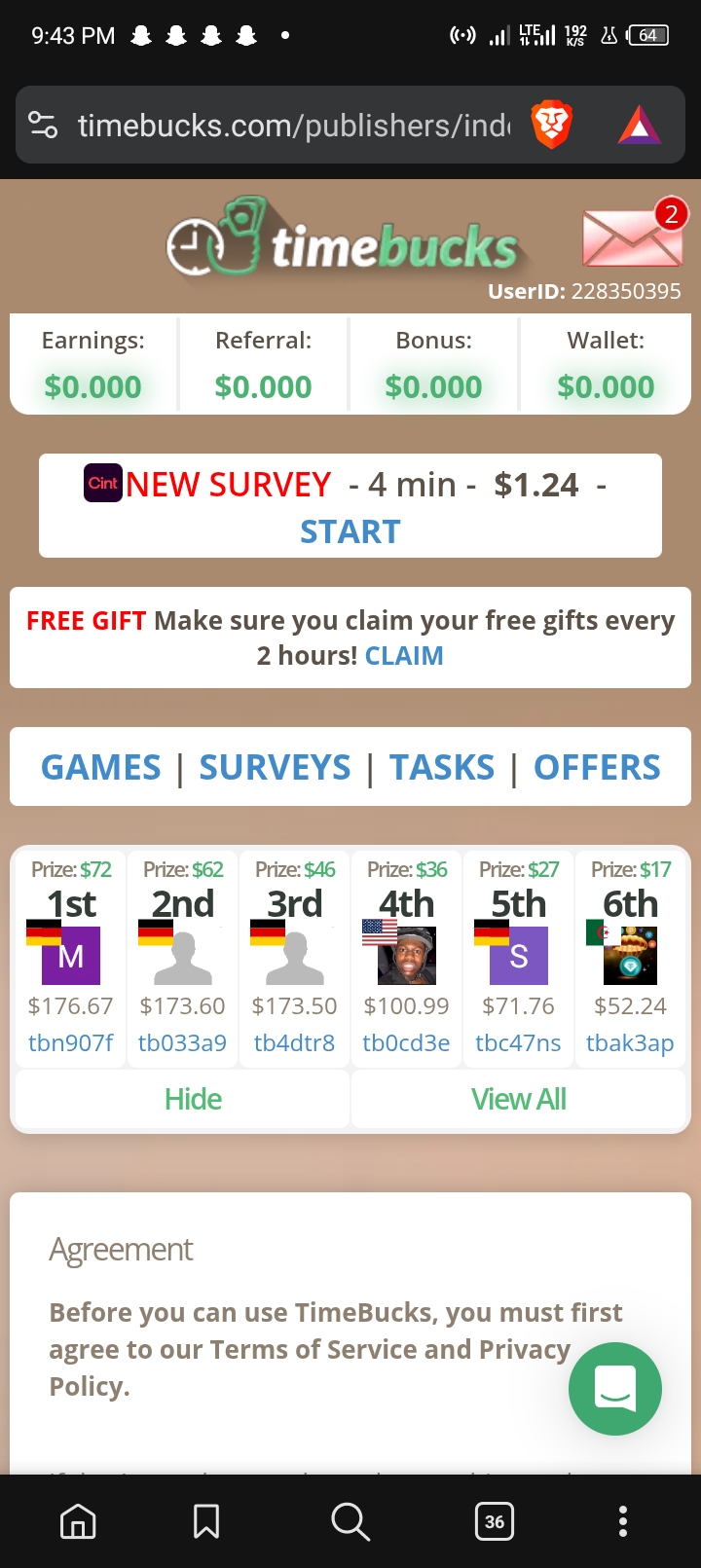Viewport: 701px width, 1568px height.
Task: Open site settings icon in address bar
Action: (x=43, y=126)
